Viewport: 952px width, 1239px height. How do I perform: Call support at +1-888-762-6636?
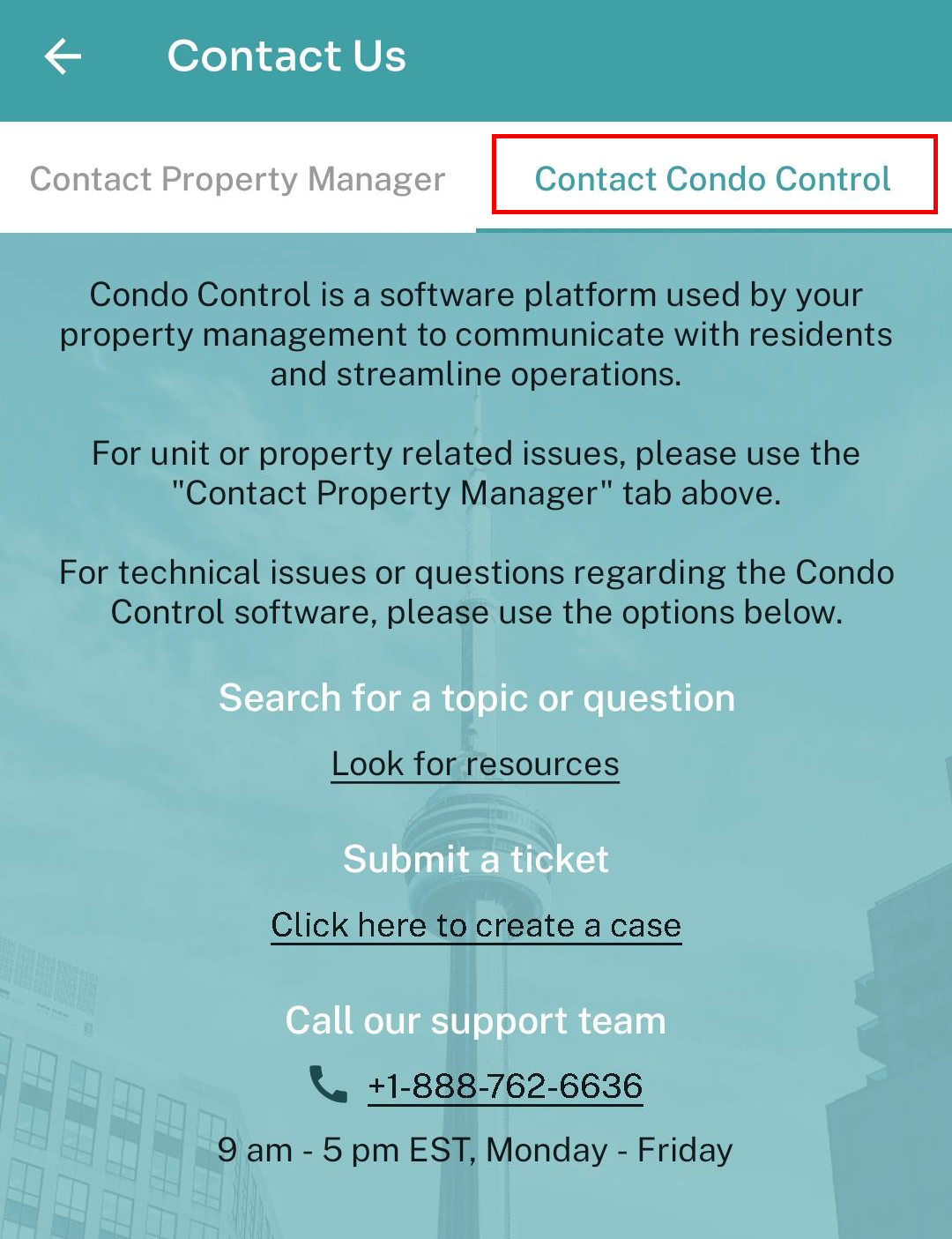coord(504,1086)
